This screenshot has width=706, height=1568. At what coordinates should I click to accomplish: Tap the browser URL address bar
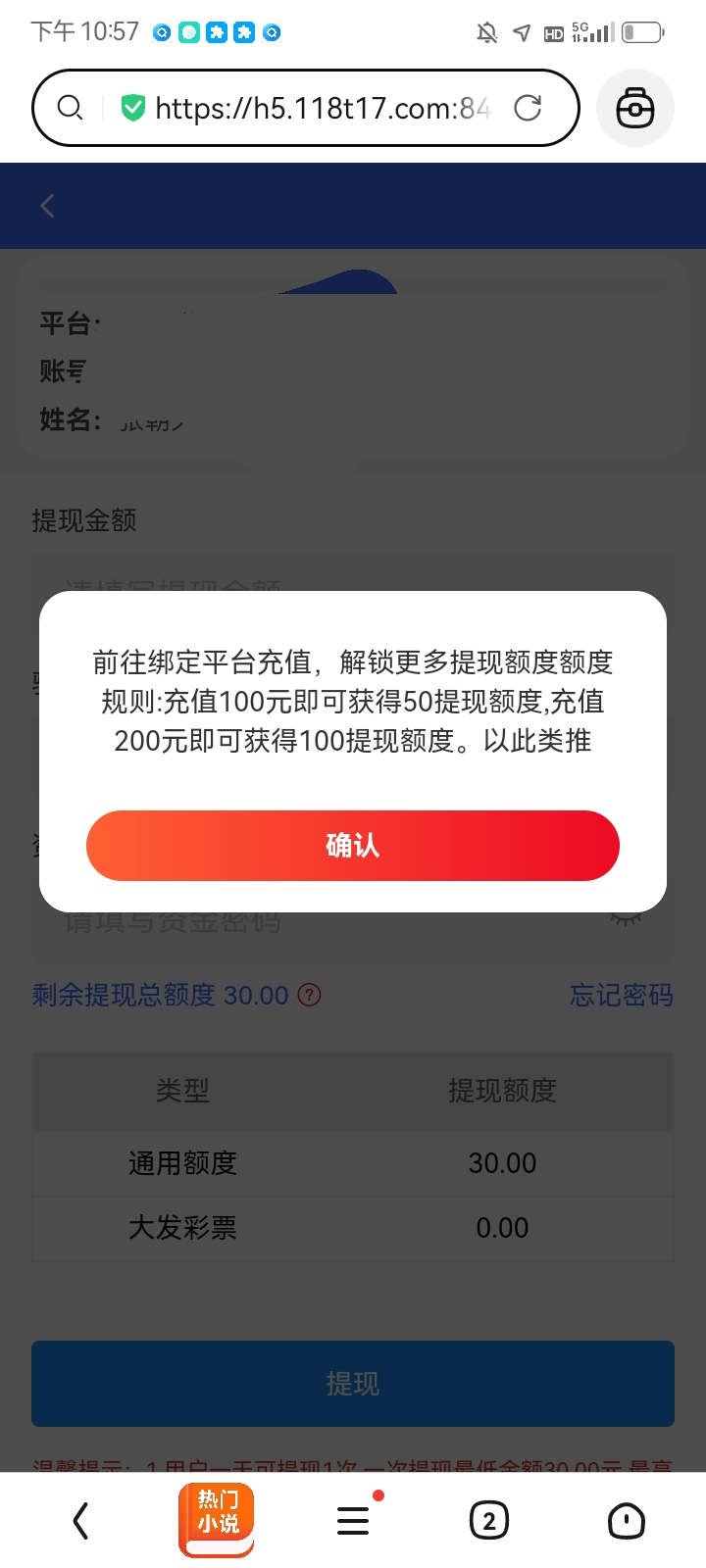pyautogui.click(x=322, y=108)
